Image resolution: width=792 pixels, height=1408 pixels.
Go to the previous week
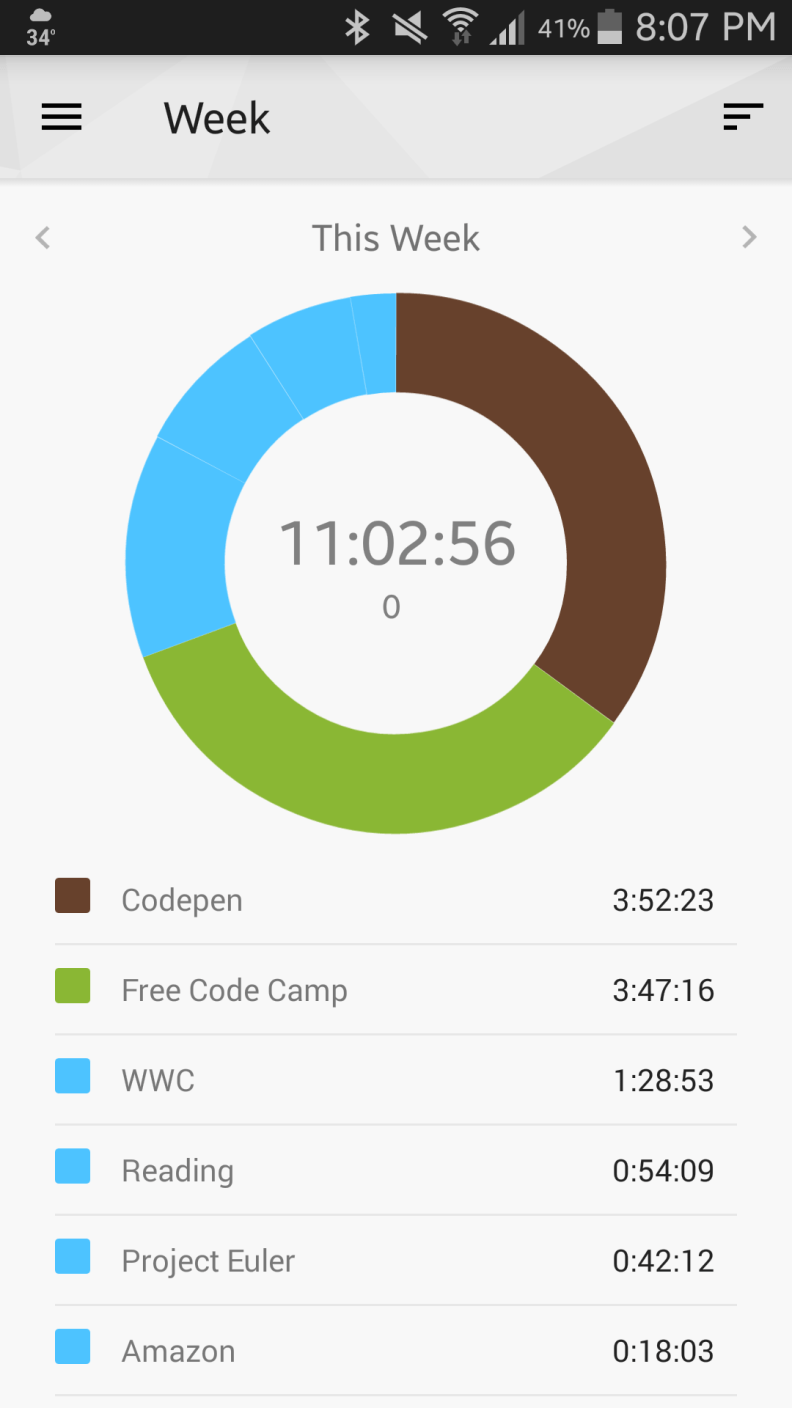43,238
